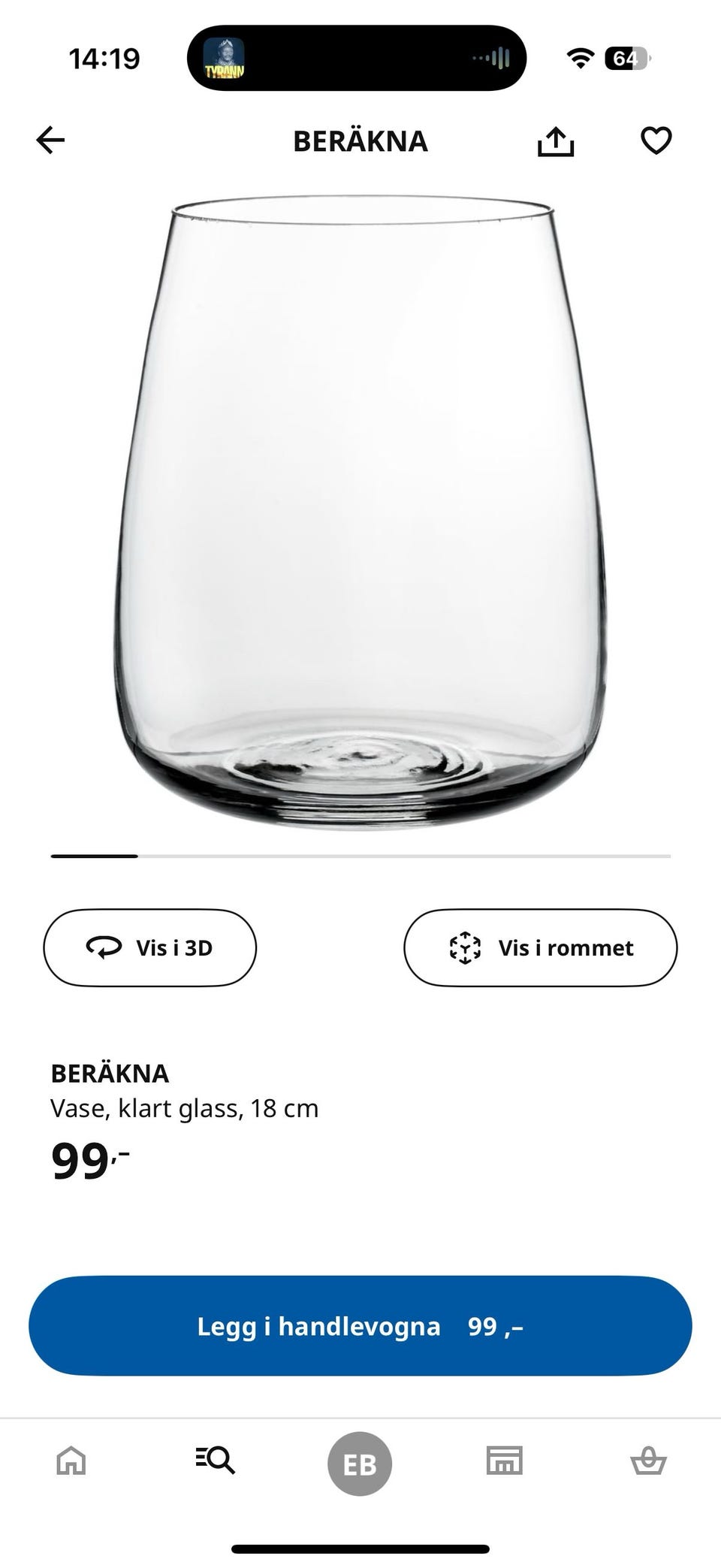Open the shopping basket tab
Image resolution: width=721 pixels, height=1568 pixels.
coord(648,1461)
